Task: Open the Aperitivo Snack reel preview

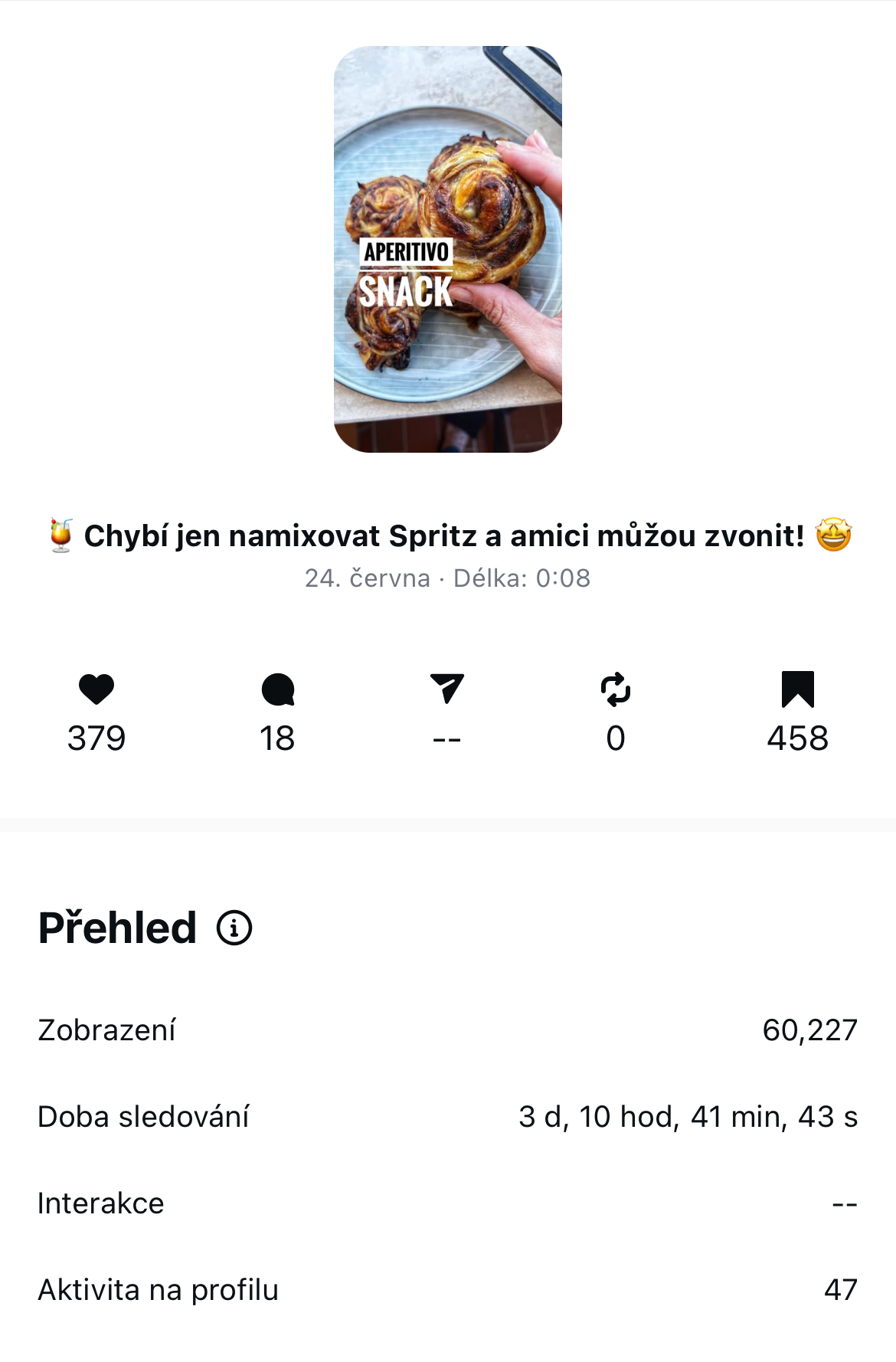Action: click(x=448, y=249)
